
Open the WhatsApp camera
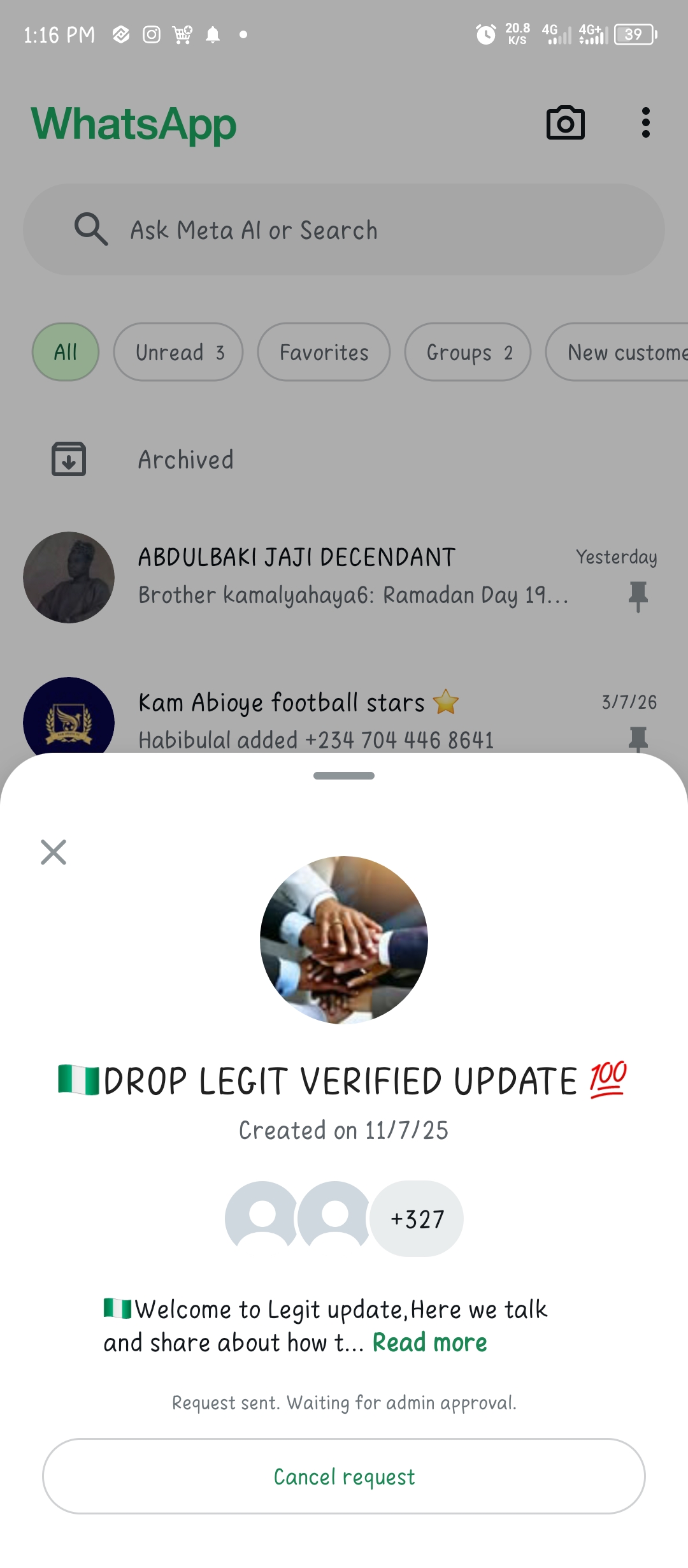(565, 123)
